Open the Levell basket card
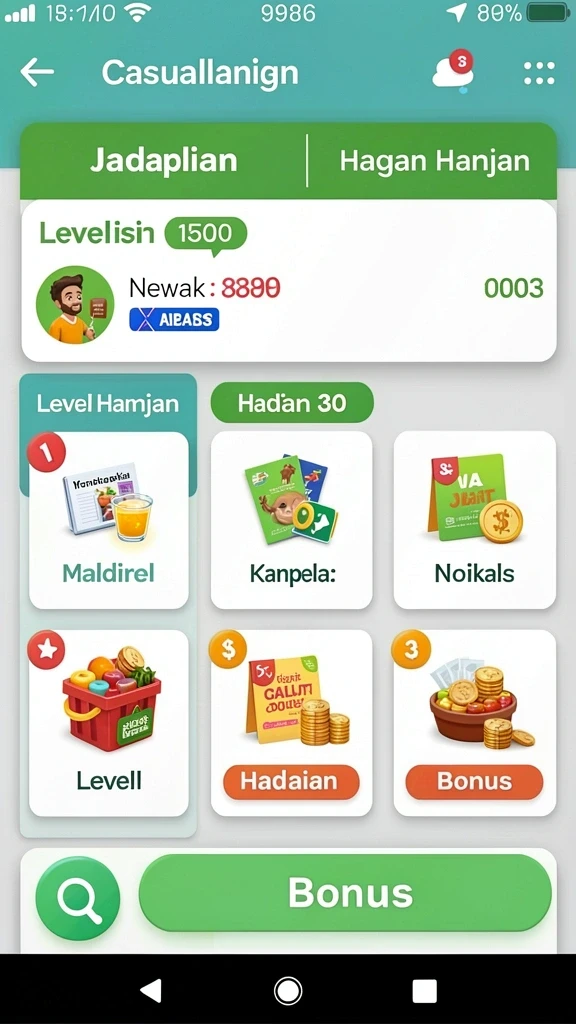 108,723
